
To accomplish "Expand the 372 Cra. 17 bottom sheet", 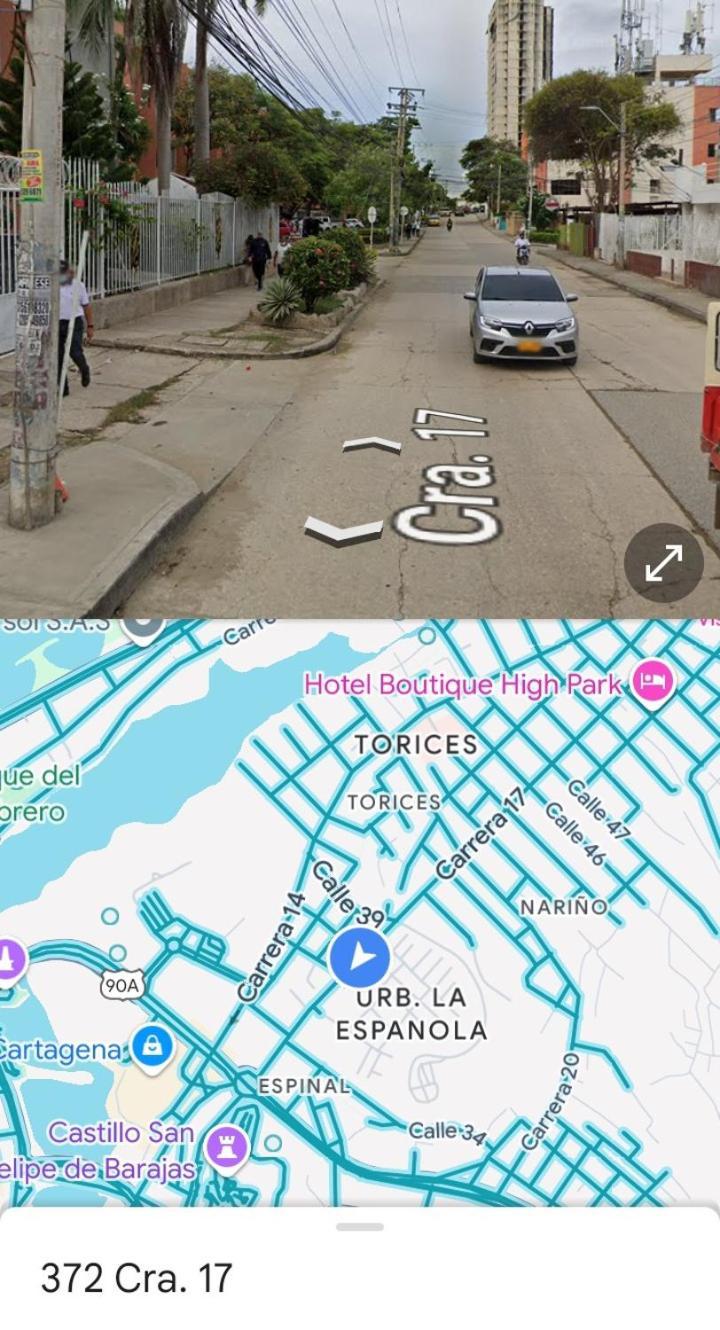I will [360, 1227].
